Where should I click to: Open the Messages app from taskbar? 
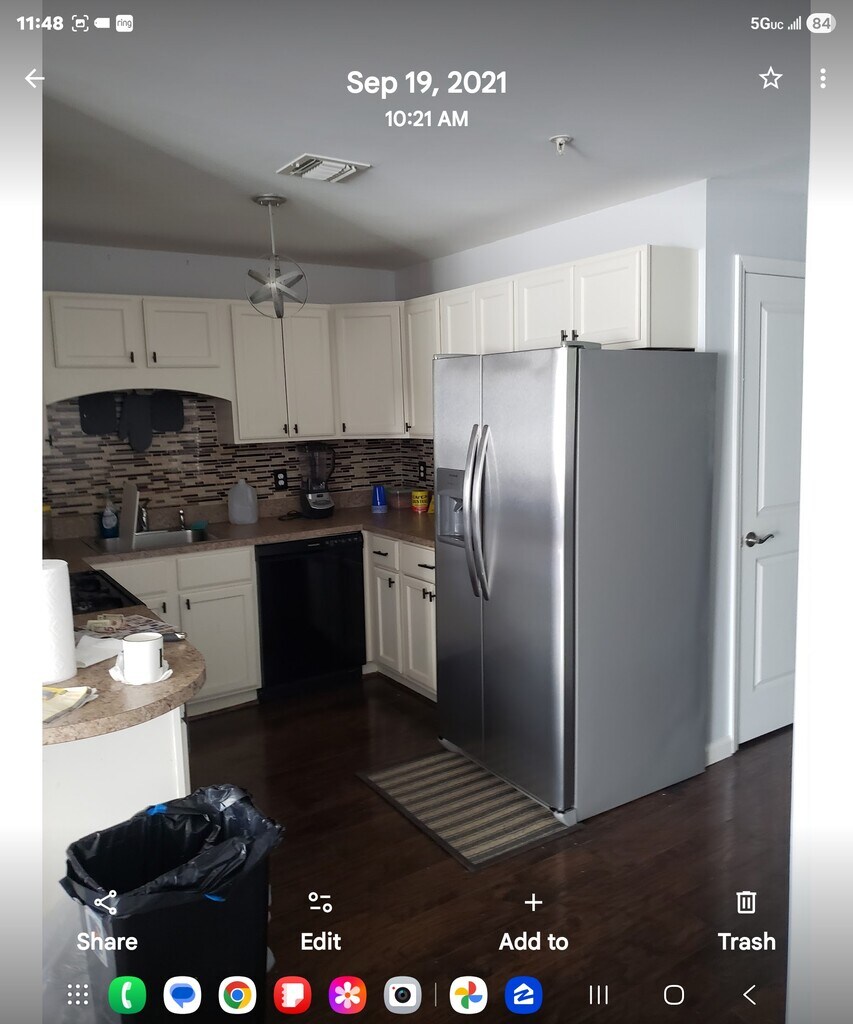point(182,995)
